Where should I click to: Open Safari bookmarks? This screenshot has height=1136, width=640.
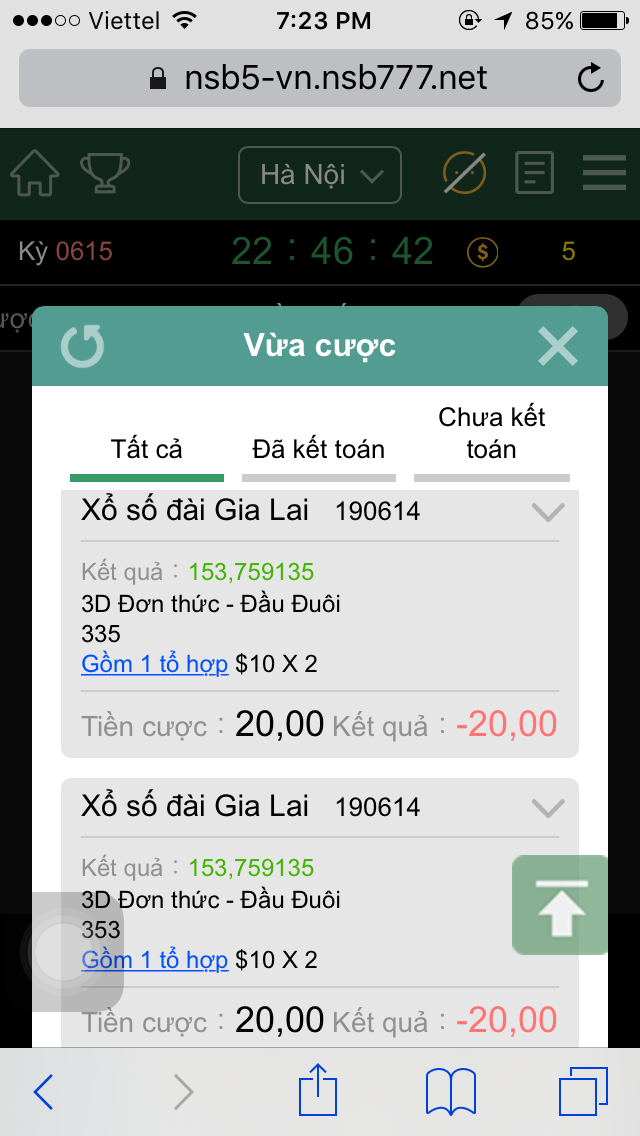pyautogui.click(x=450, y=1090)
